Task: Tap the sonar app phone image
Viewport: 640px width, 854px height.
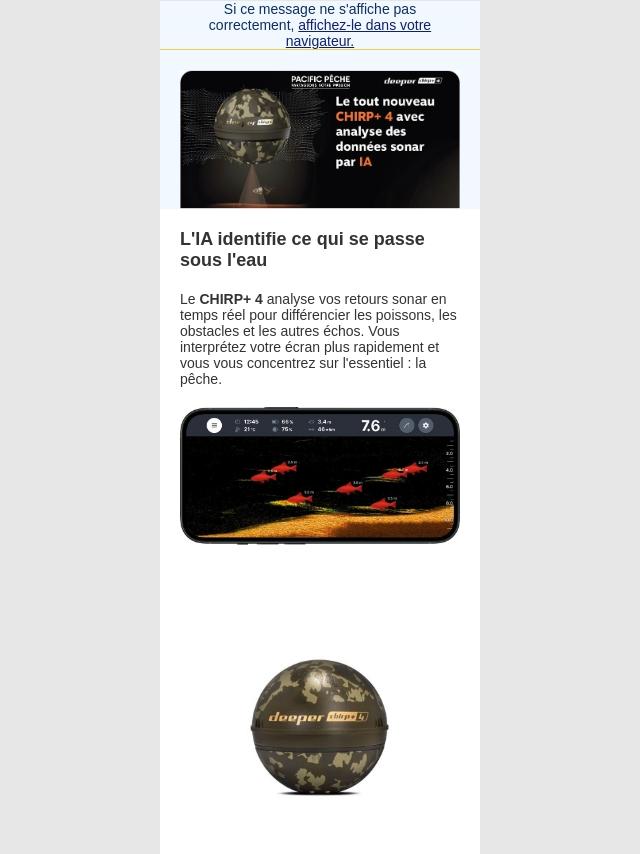Action: [x=320, y=475]
